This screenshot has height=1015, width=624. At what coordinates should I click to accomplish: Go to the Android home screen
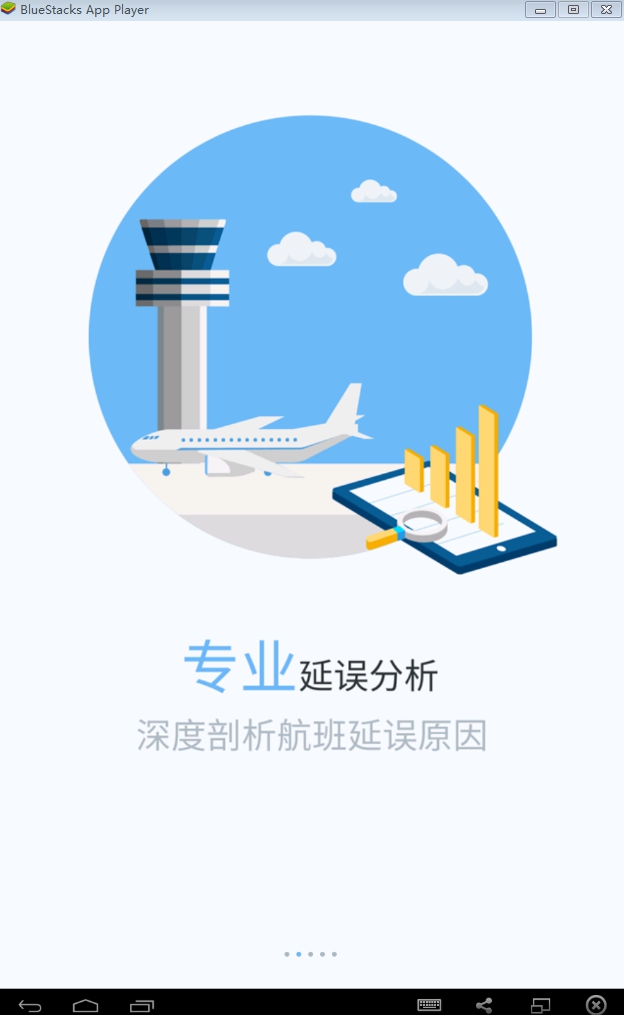pos(86,1005)
